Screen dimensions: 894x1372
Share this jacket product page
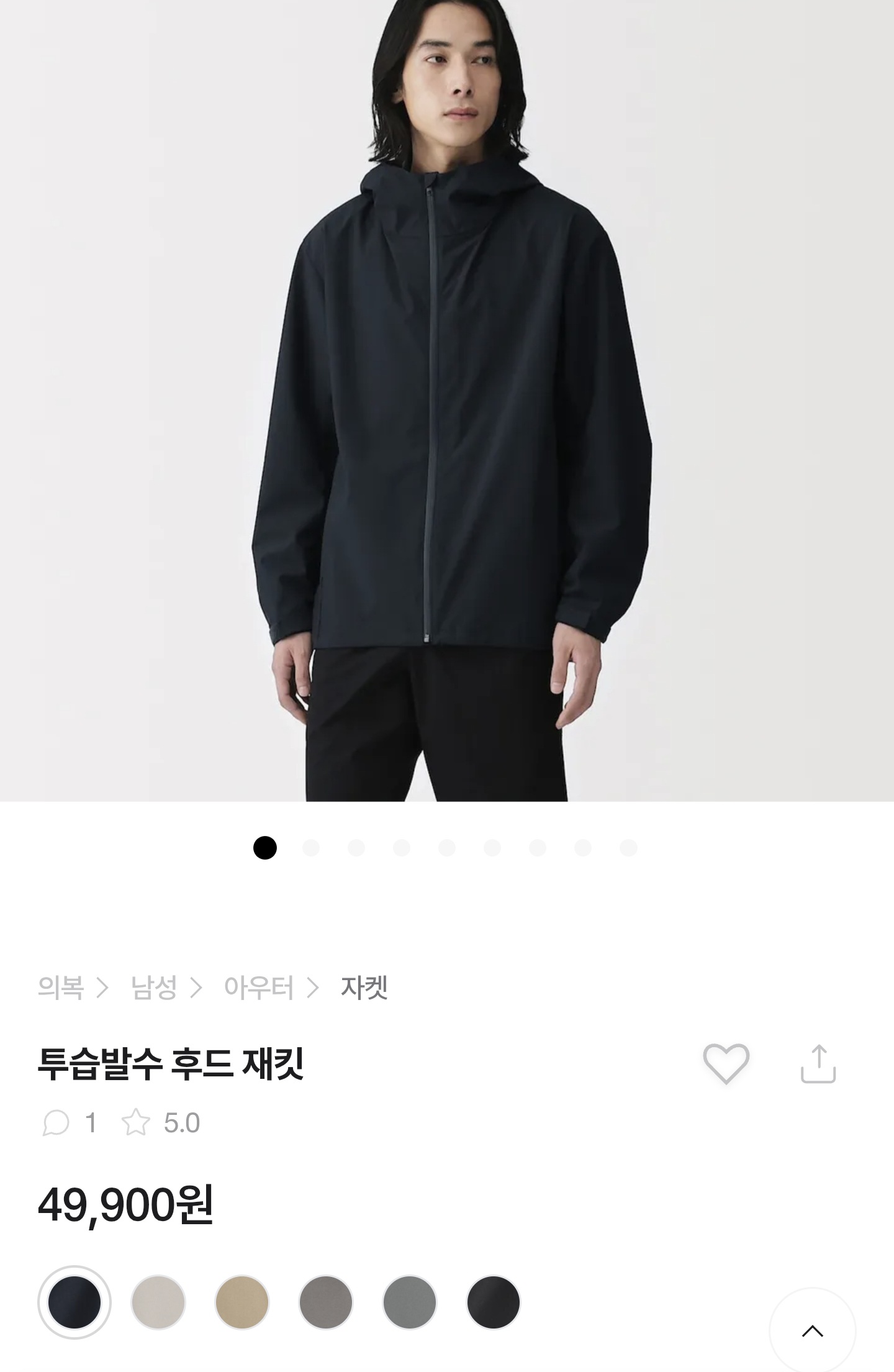pos(818,1064)
